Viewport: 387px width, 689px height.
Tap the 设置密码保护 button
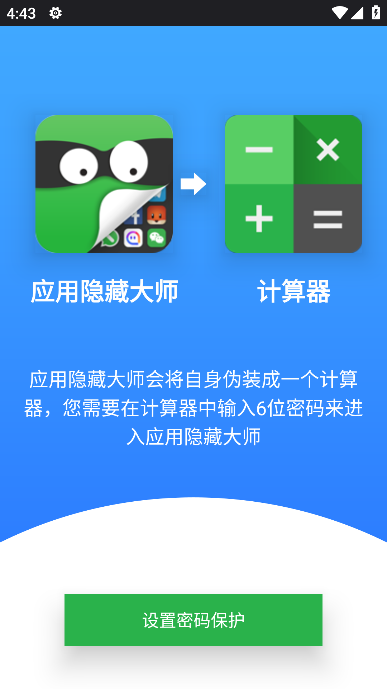pyautogui.click(x=193, y=620)
